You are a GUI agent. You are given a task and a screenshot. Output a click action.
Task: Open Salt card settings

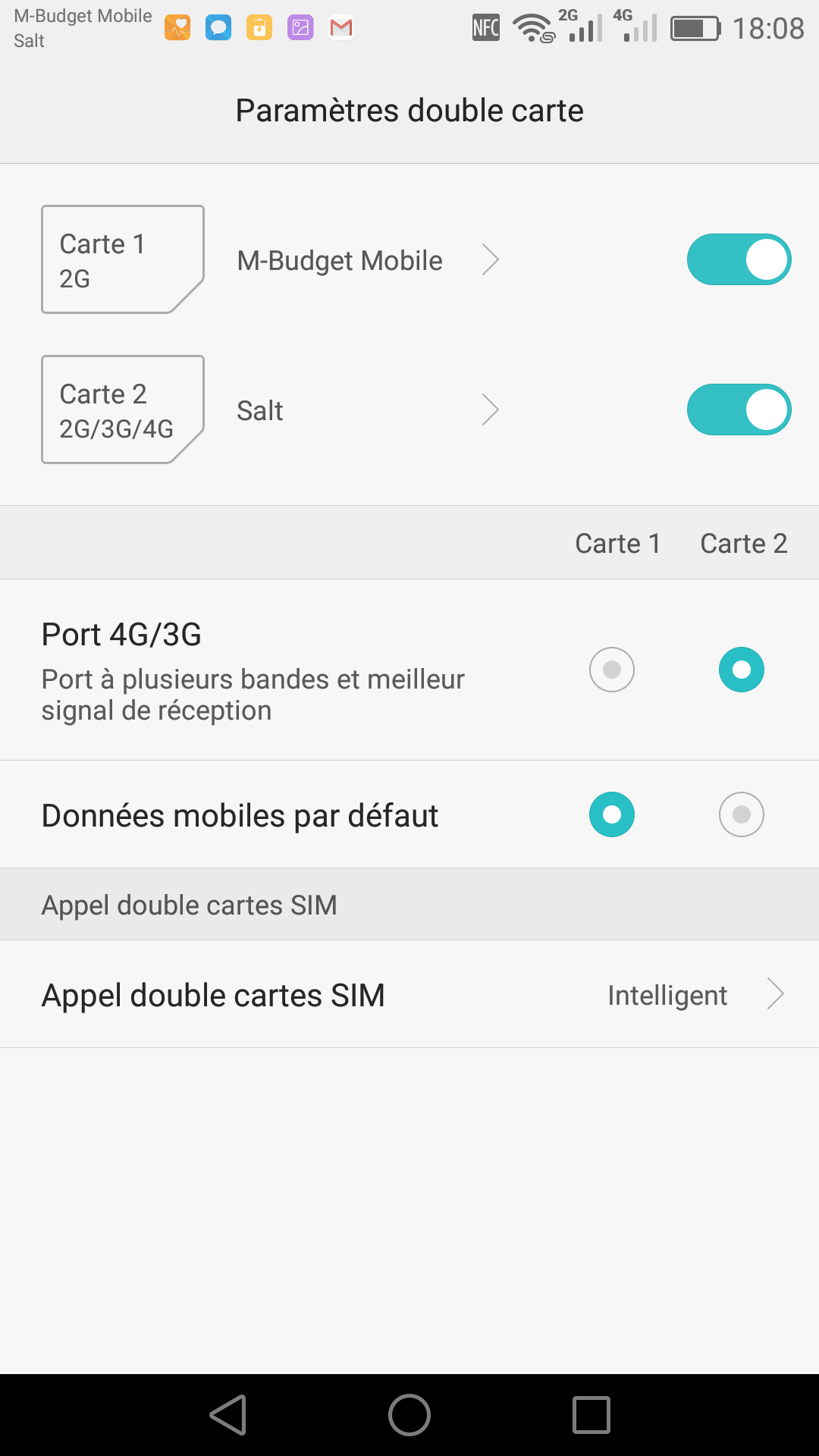368,410
